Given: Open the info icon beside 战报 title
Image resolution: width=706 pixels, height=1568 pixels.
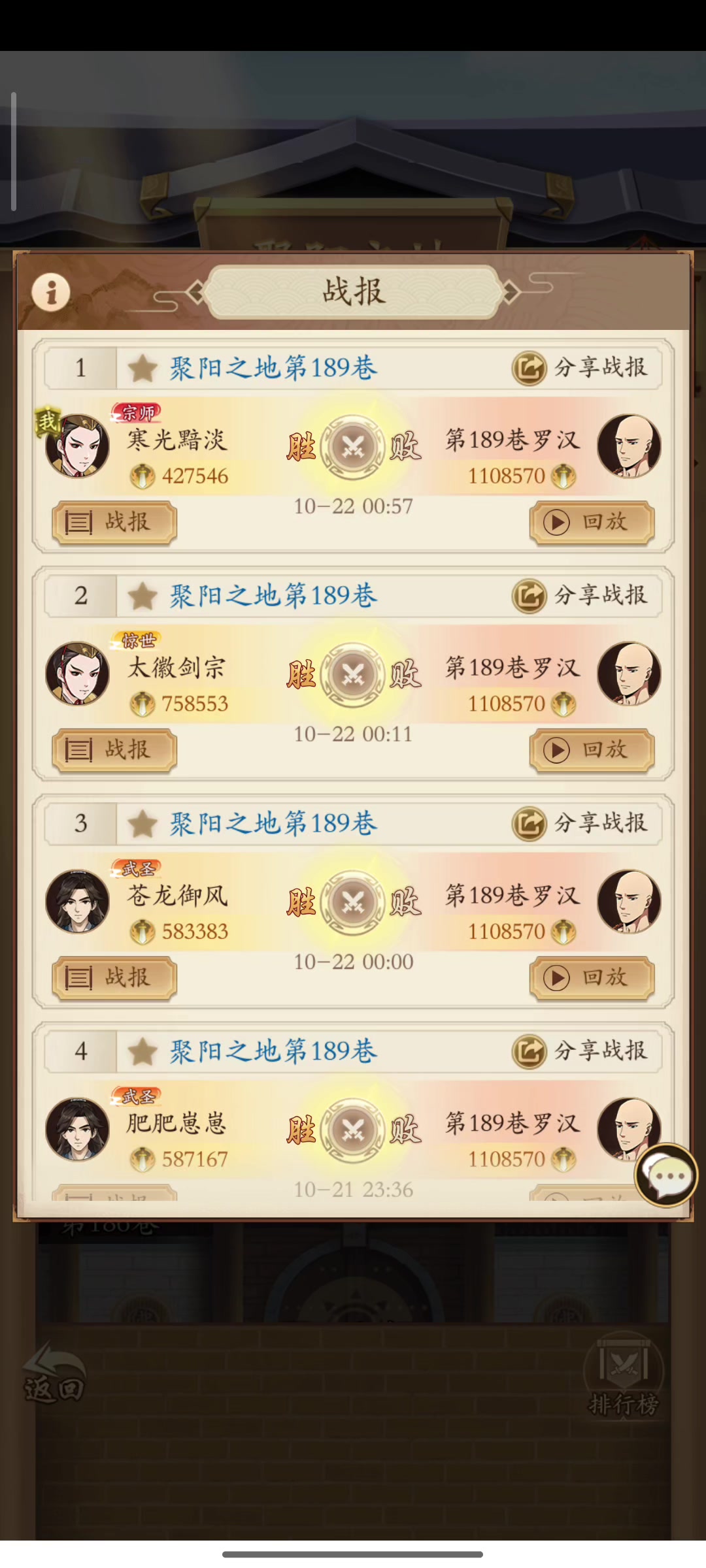Looking at the screenshot, I should [50, 291].
